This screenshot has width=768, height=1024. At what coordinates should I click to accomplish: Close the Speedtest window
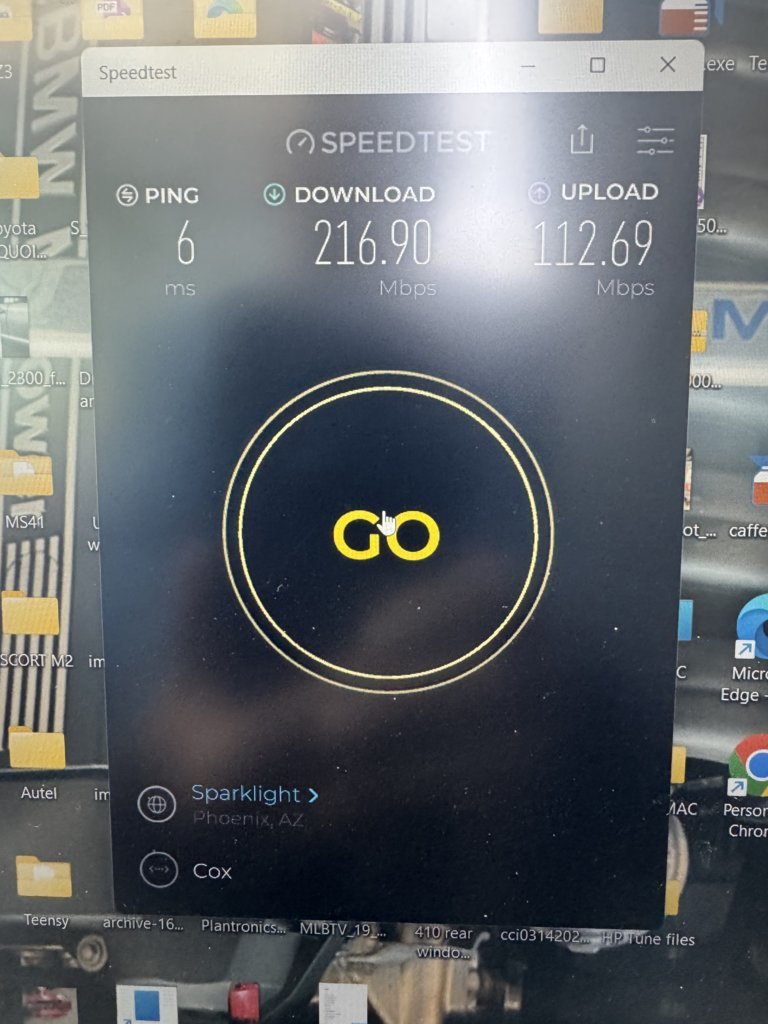[668, 65]
